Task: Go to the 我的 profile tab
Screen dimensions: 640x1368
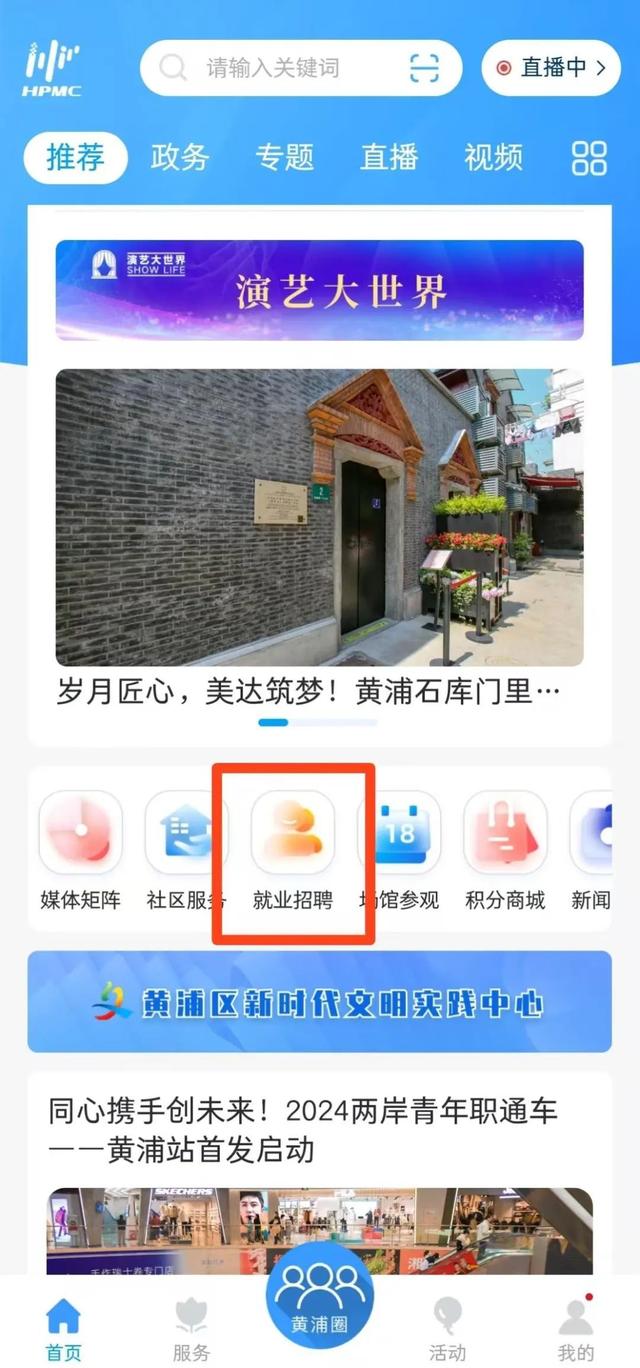Action: pos(576,1330)
